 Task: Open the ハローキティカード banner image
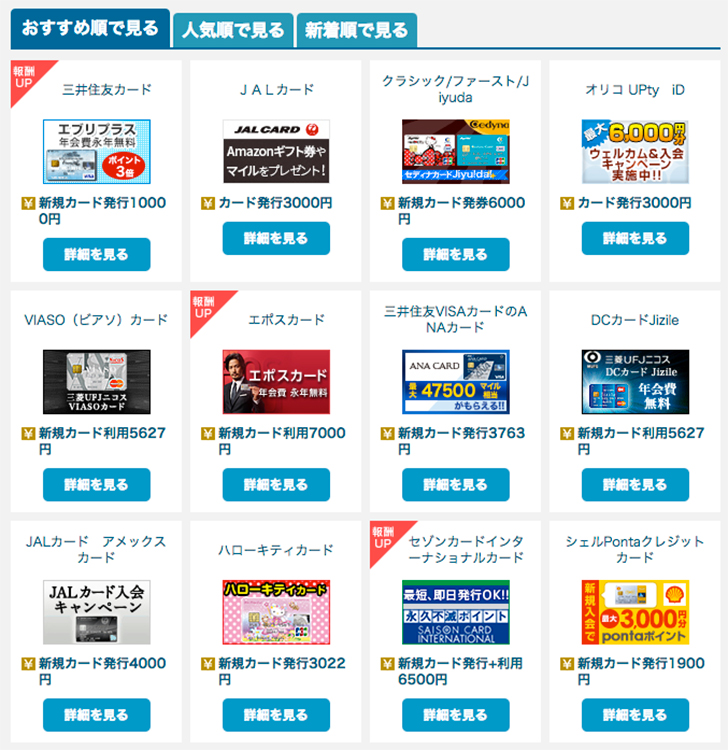[x=276, y=611]
